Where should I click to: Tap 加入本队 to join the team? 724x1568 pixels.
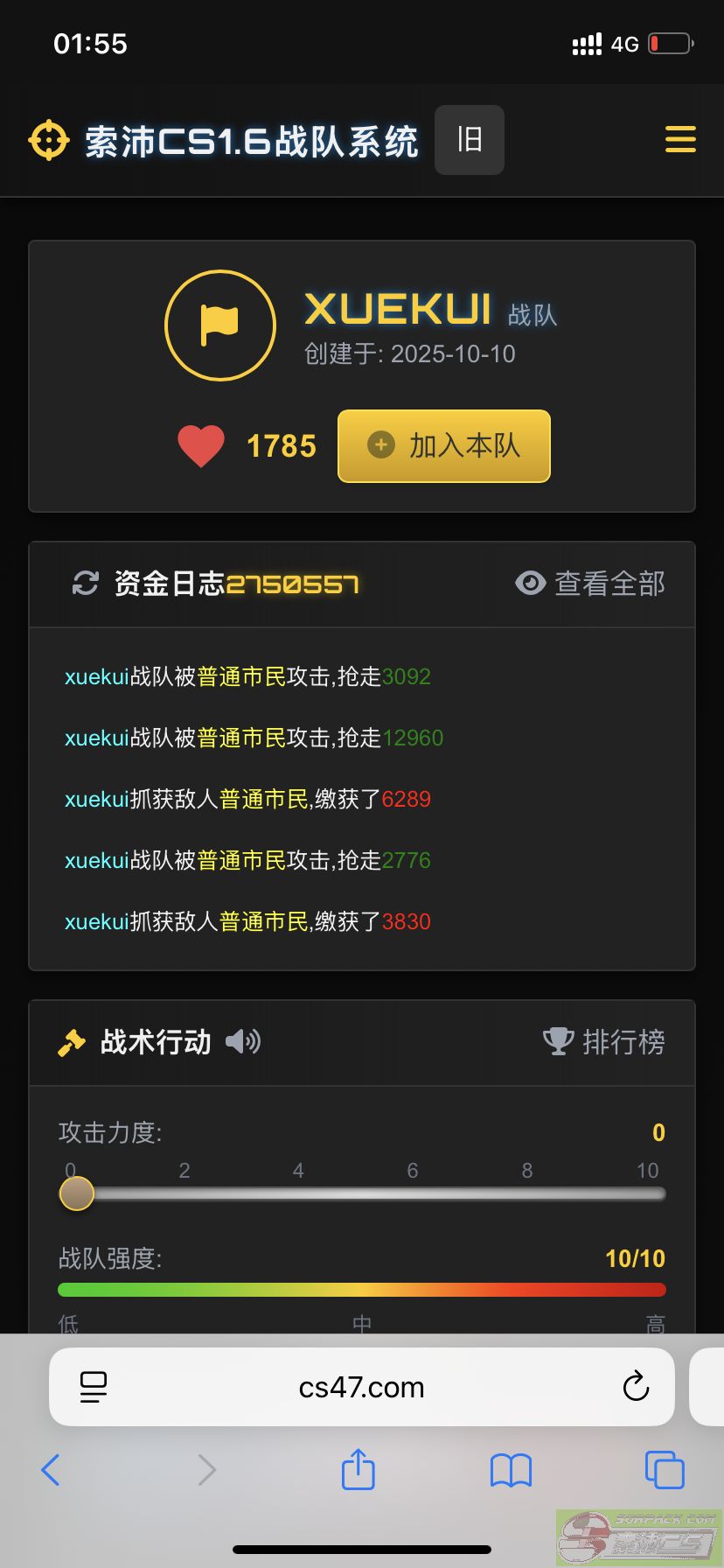[x=444, y=446]
